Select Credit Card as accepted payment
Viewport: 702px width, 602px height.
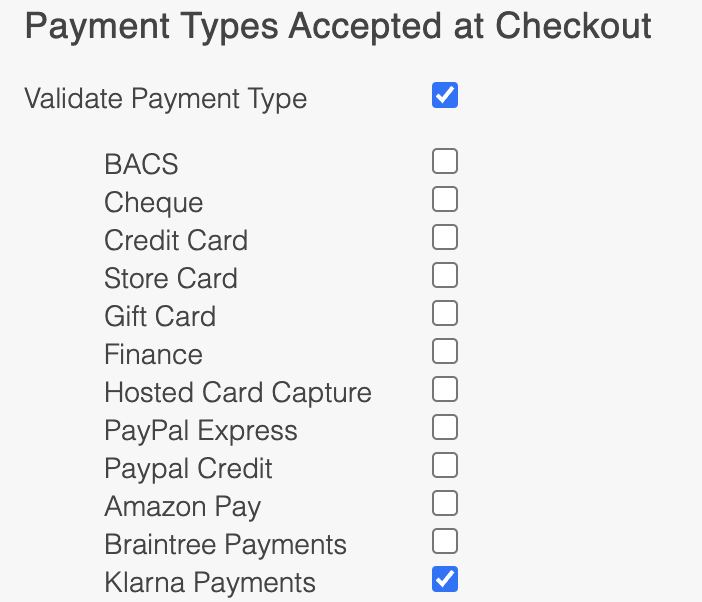click(445, 237)
